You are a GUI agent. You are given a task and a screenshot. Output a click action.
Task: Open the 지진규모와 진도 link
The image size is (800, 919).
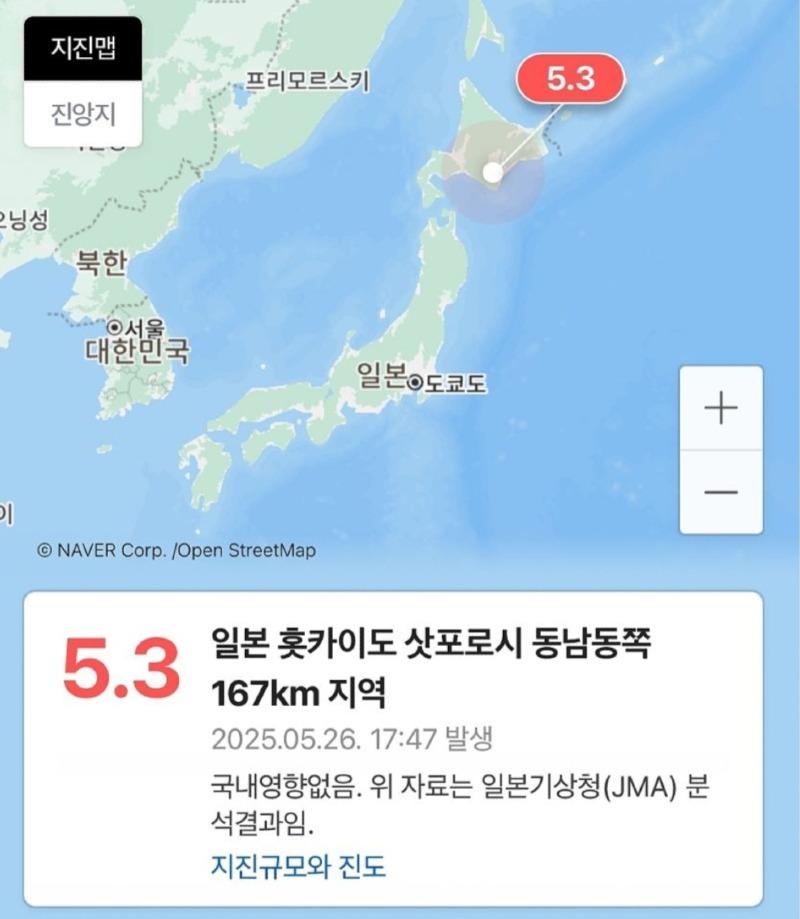(x=298, y=866)
